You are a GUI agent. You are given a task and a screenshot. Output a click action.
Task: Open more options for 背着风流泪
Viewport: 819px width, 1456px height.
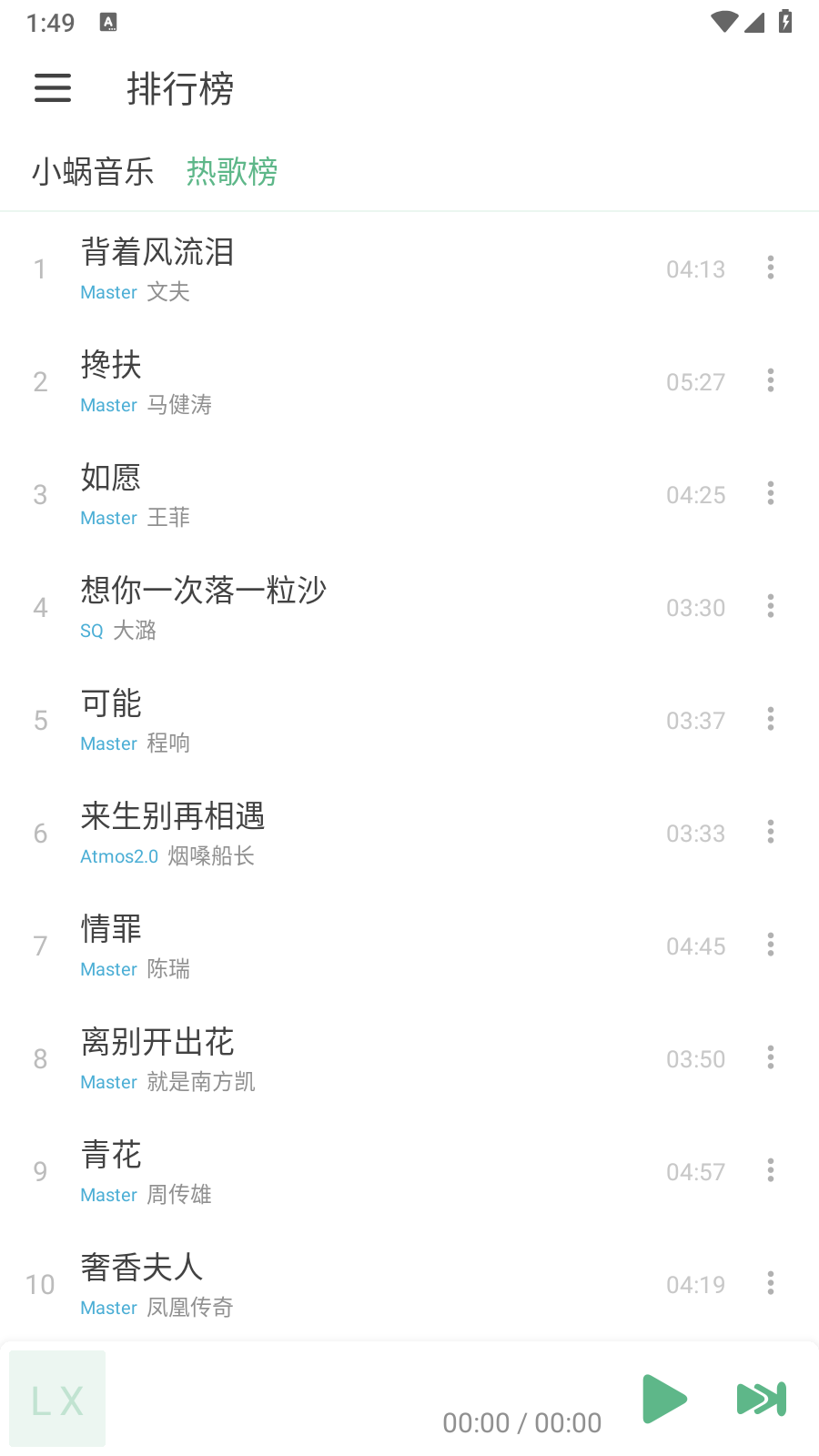click(770, 268)
